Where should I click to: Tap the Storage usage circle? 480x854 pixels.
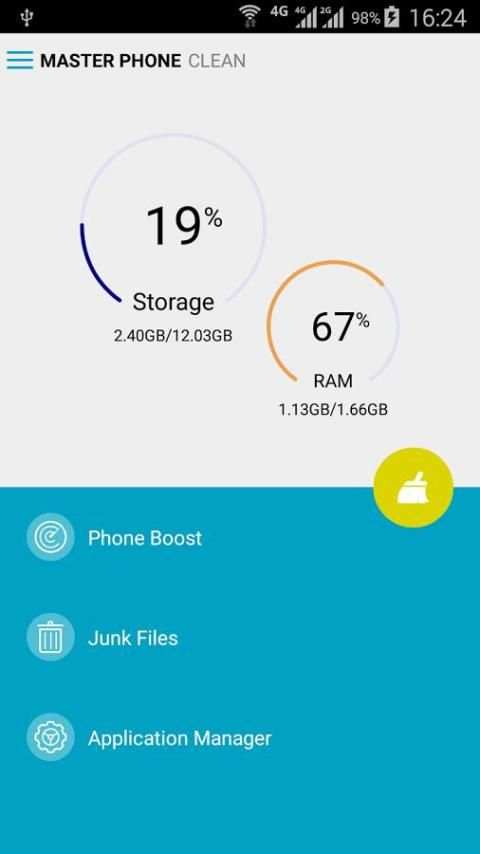173,227
